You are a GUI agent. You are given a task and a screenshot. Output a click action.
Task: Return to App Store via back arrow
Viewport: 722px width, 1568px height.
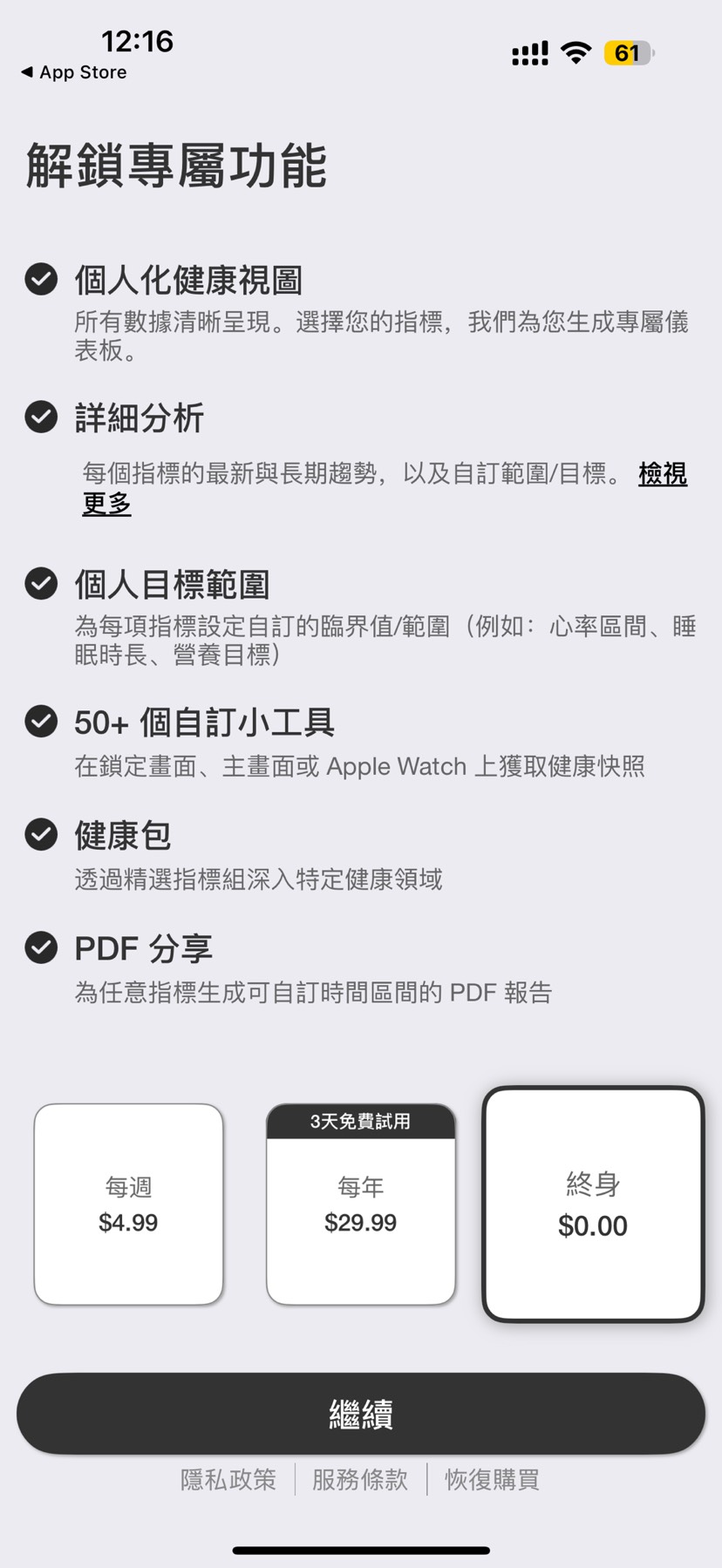tap(73, 72)
